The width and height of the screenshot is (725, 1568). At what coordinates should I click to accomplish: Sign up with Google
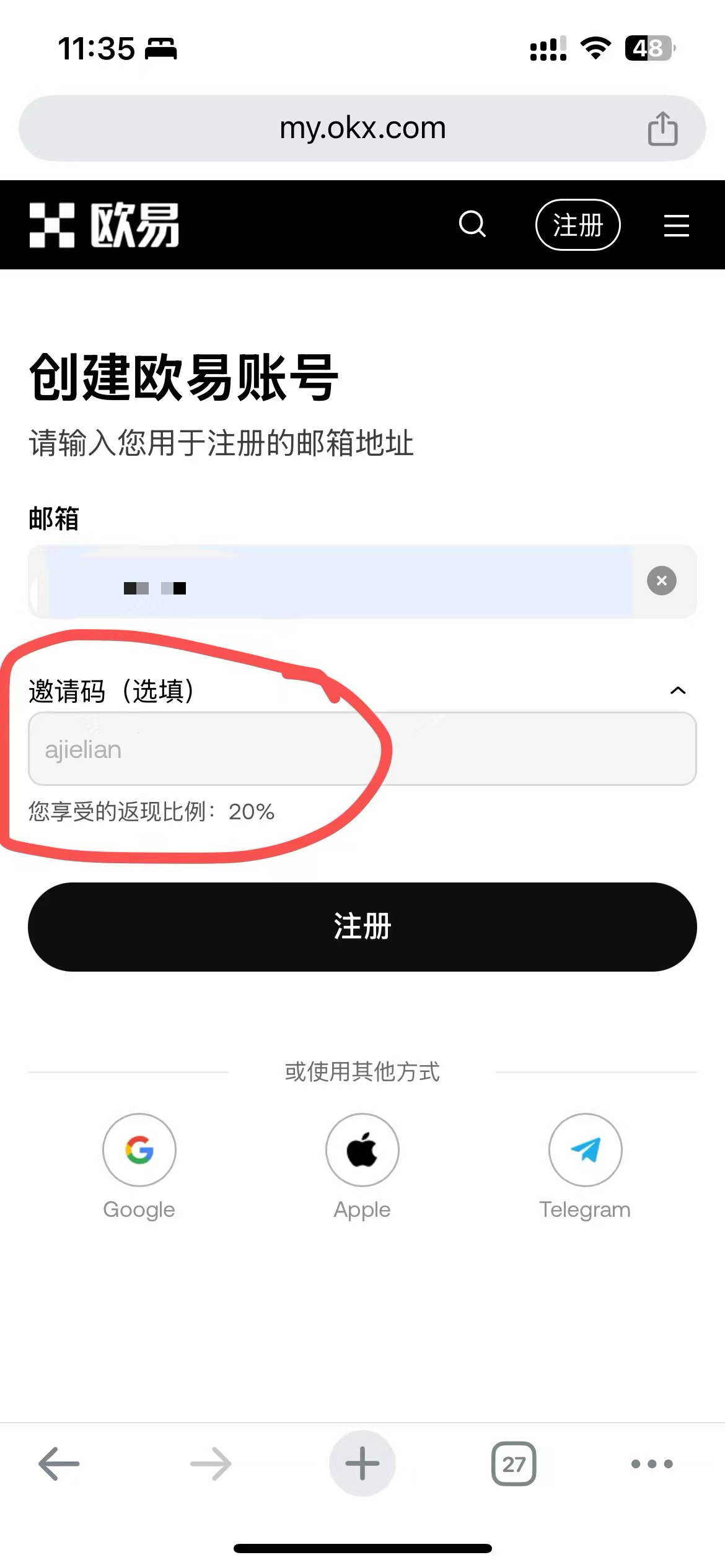pyautogui.click(x=139, y=1150)
